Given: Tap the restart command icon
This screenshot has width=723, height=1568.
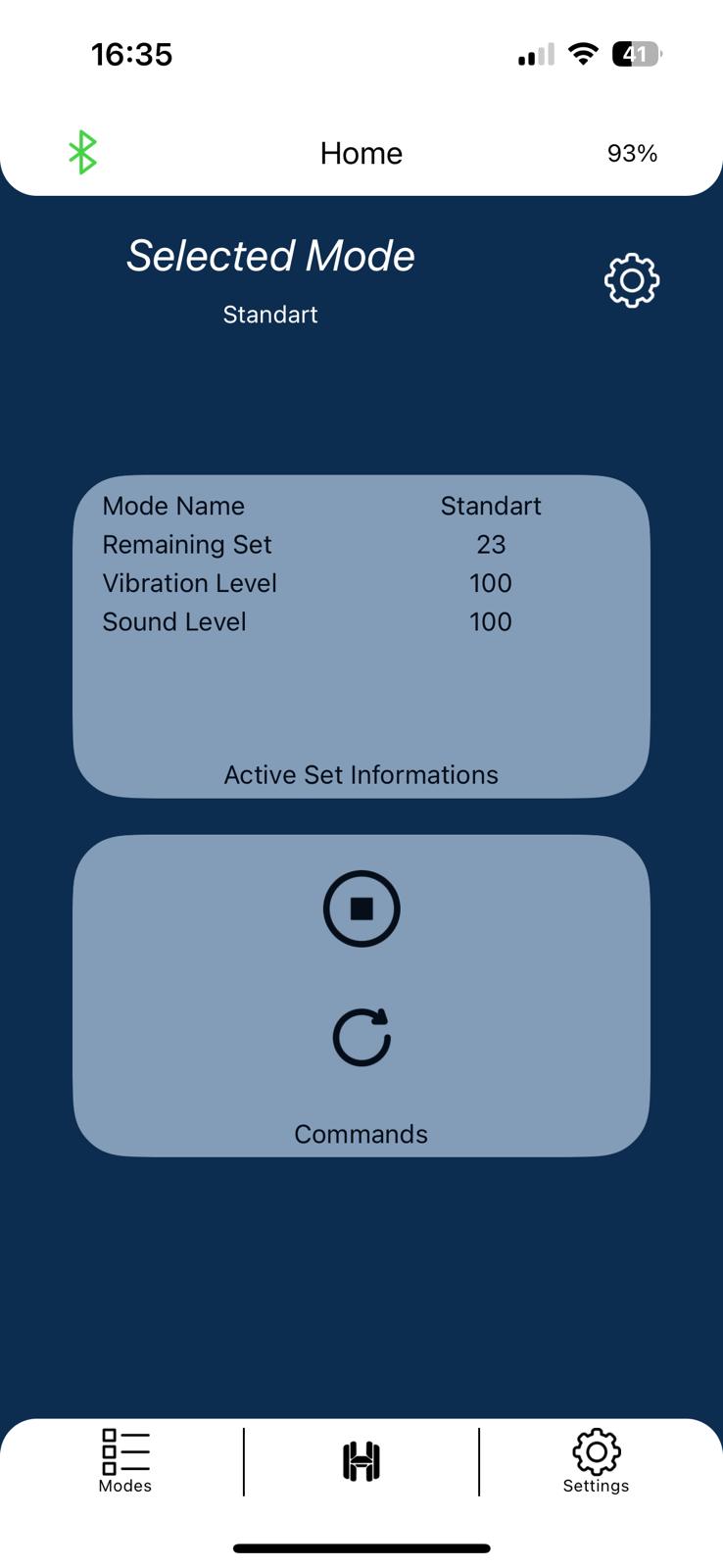Looking at the screenshot, I should (361, 1037).
